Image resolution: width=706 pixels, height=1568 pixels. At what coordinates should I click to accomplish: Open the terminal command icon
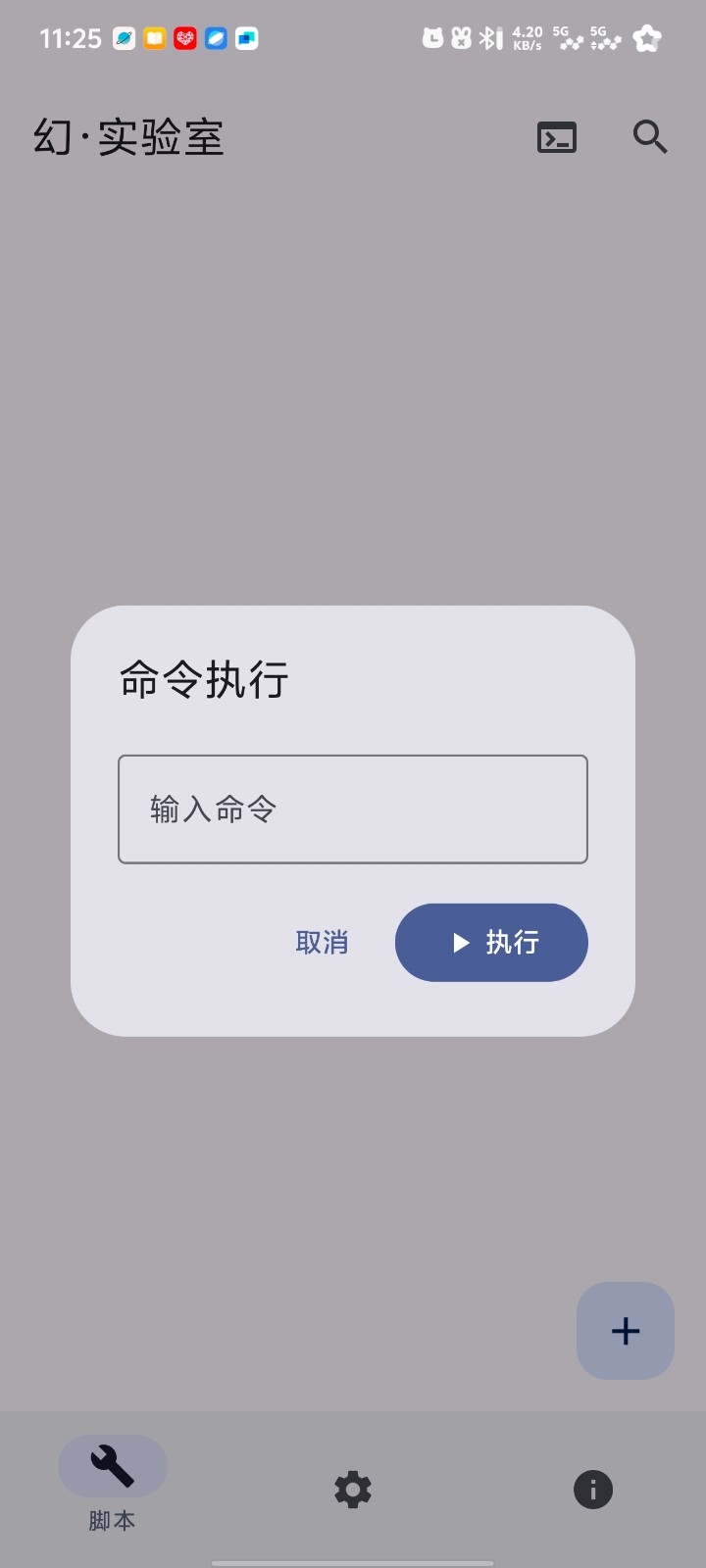click(x=557, y=137)
